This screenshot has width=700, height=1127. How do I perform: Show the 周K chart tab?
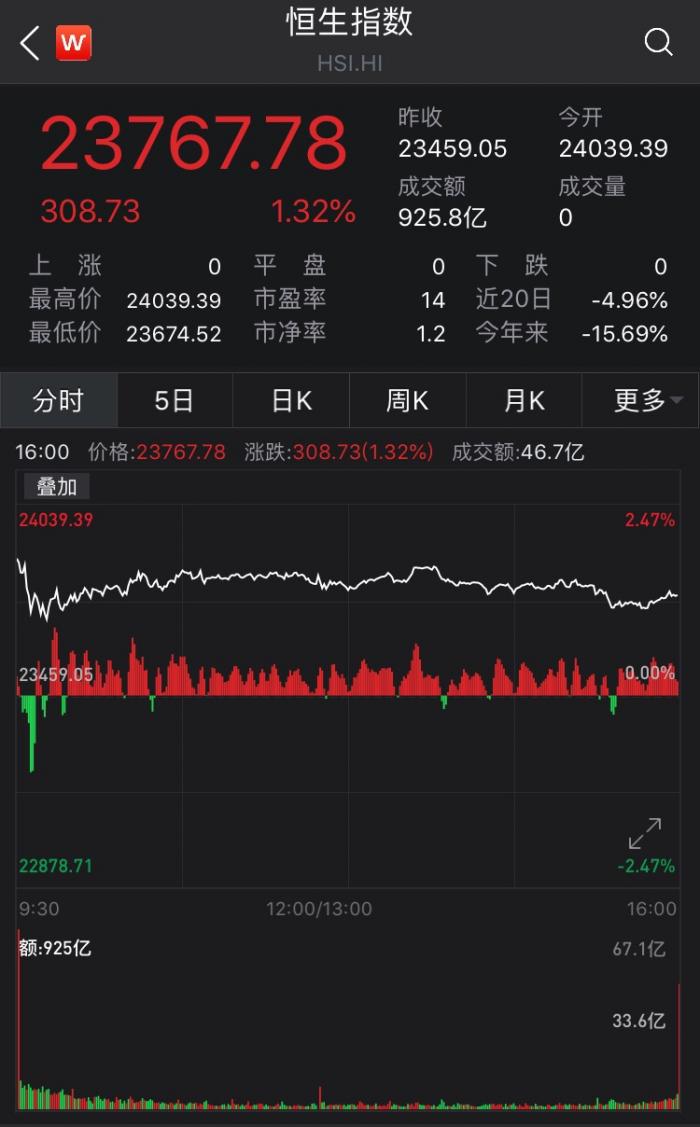click(407, 401)
